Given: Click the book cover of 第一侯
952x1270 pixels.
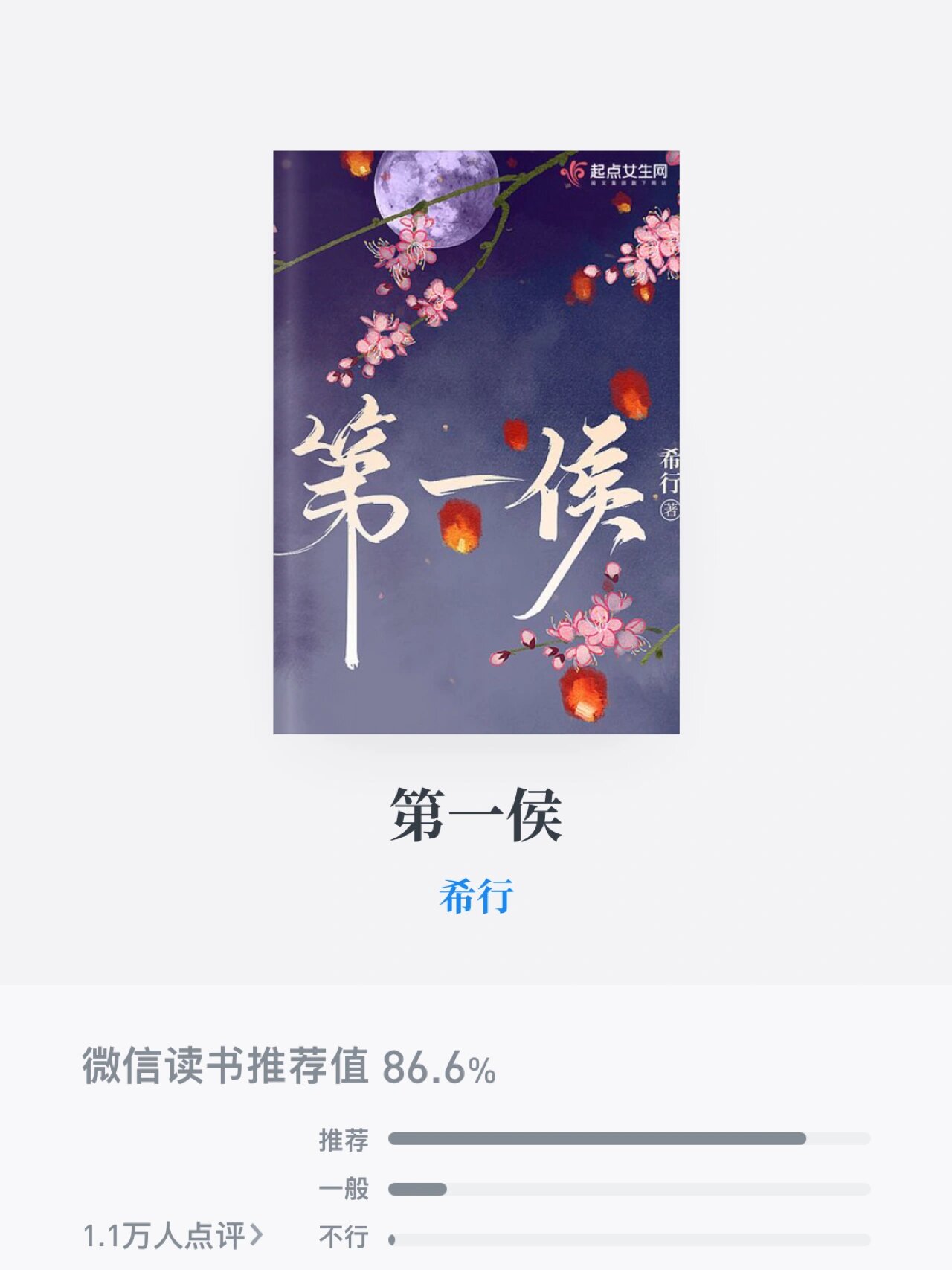Looking at the screenshot, I should coord(476,446).
